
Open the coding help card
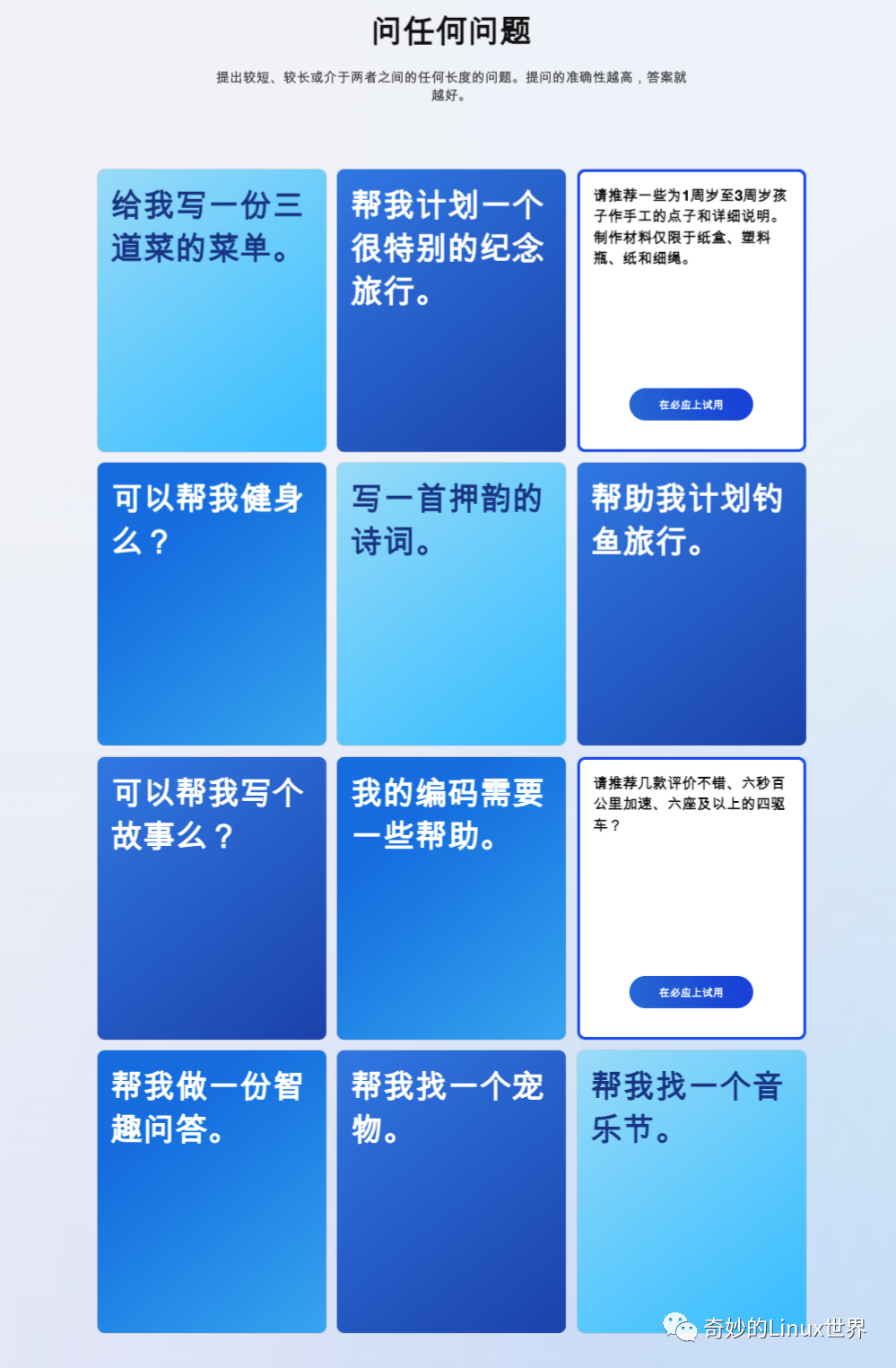click(451, 898)
